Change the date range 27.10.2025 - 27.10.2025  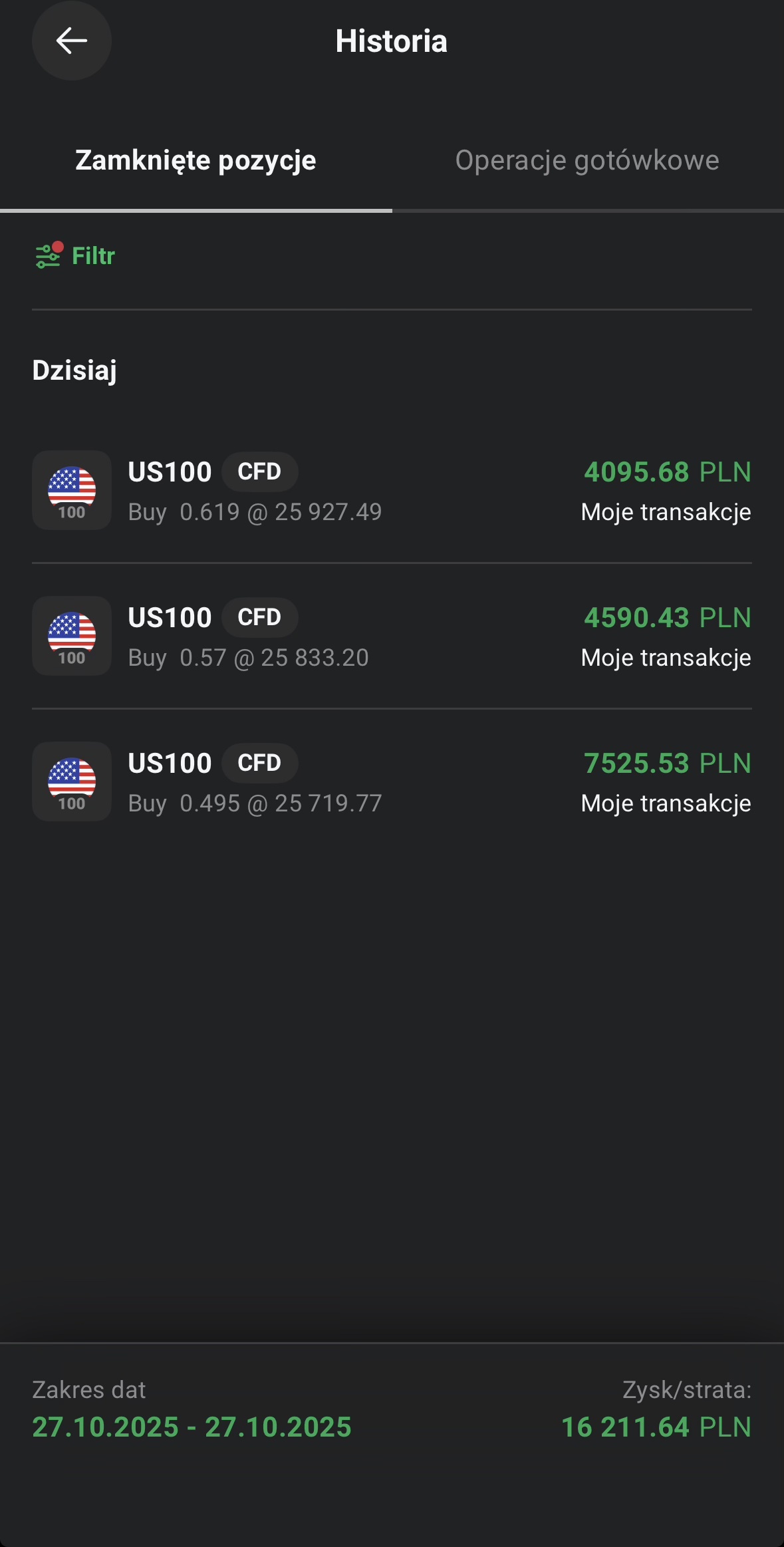click(192, 1427)
